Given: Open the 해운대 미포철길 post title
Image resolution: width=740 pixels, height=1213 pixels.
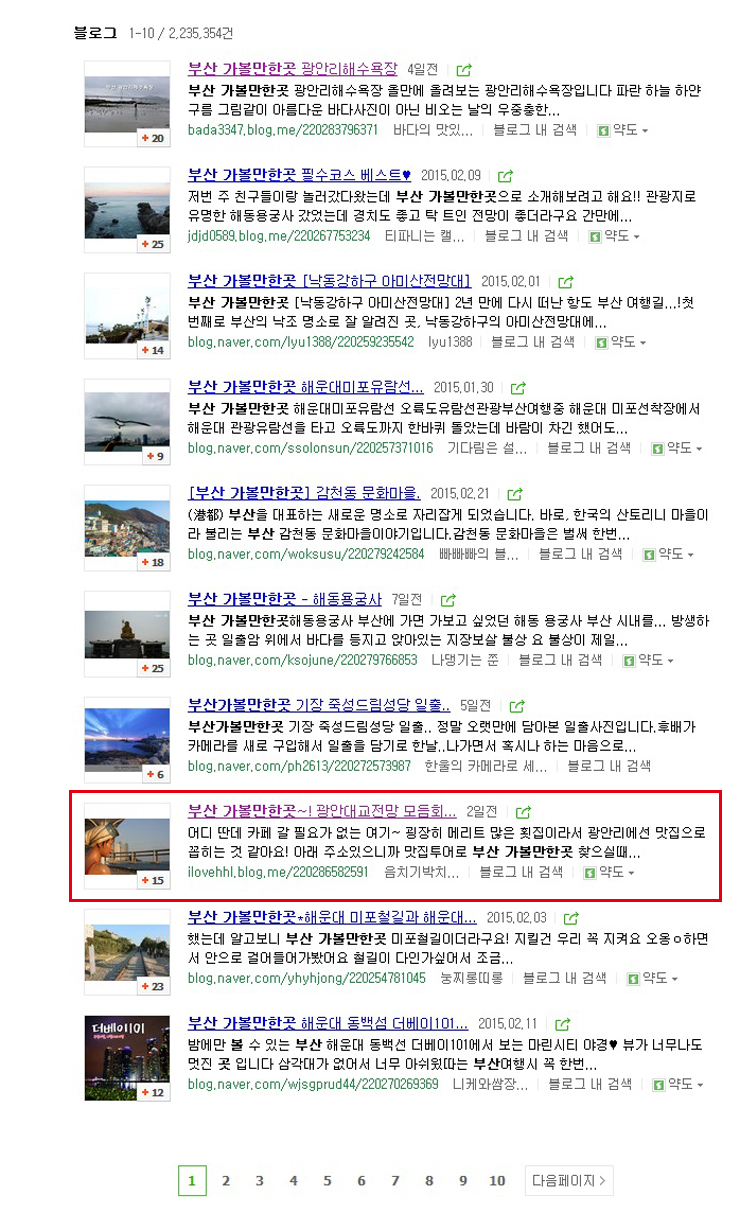Looking at the screenshot, I should (x=332, y=917).
